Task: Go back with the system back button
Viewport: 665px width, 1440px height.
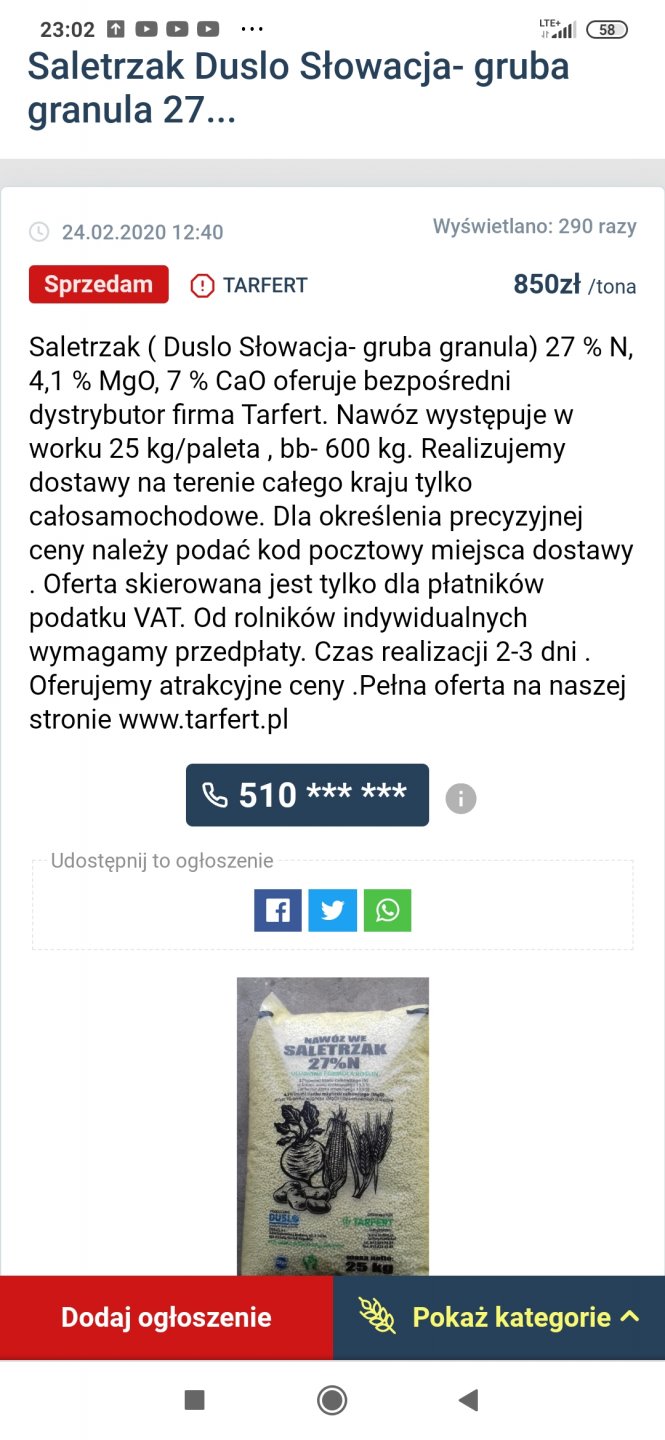Action: [x=468, y=1400]
